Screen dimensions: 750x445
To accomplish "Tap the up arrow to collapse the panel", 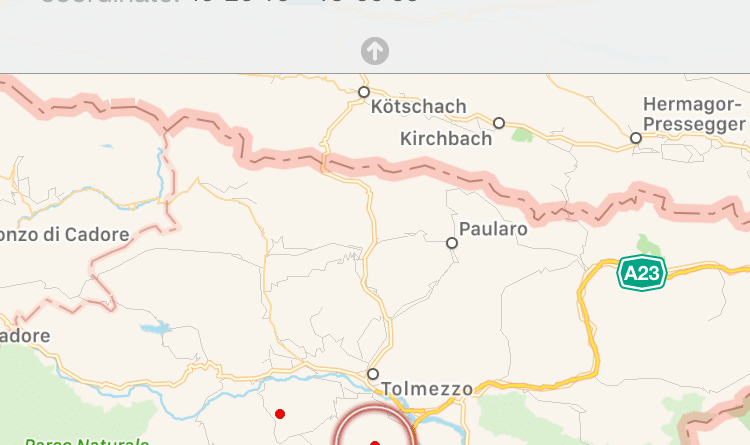I will tap(375, 51).
